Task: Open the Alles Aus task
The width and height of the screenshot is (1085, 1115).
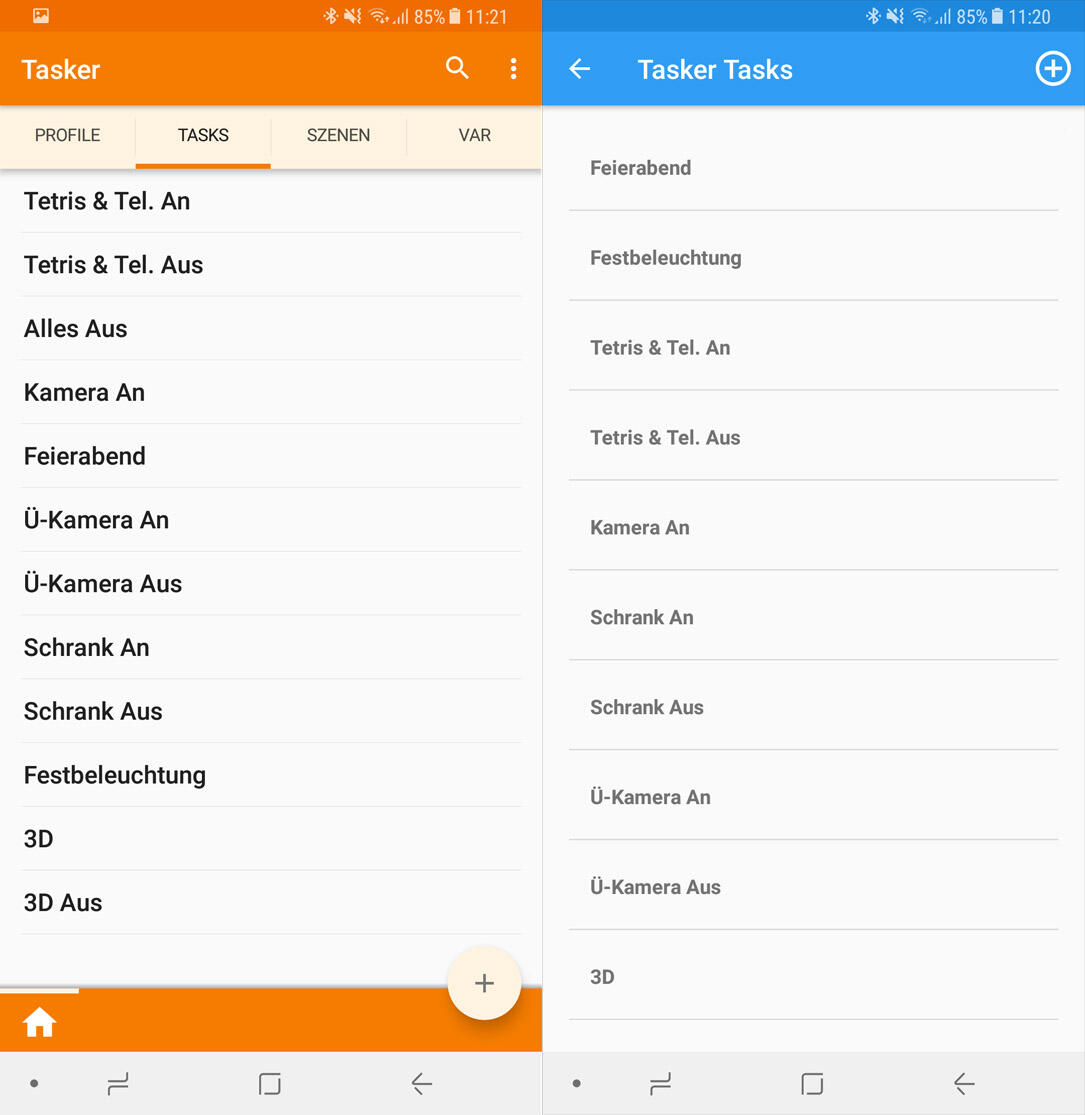Action: click(x=76, y=329)
